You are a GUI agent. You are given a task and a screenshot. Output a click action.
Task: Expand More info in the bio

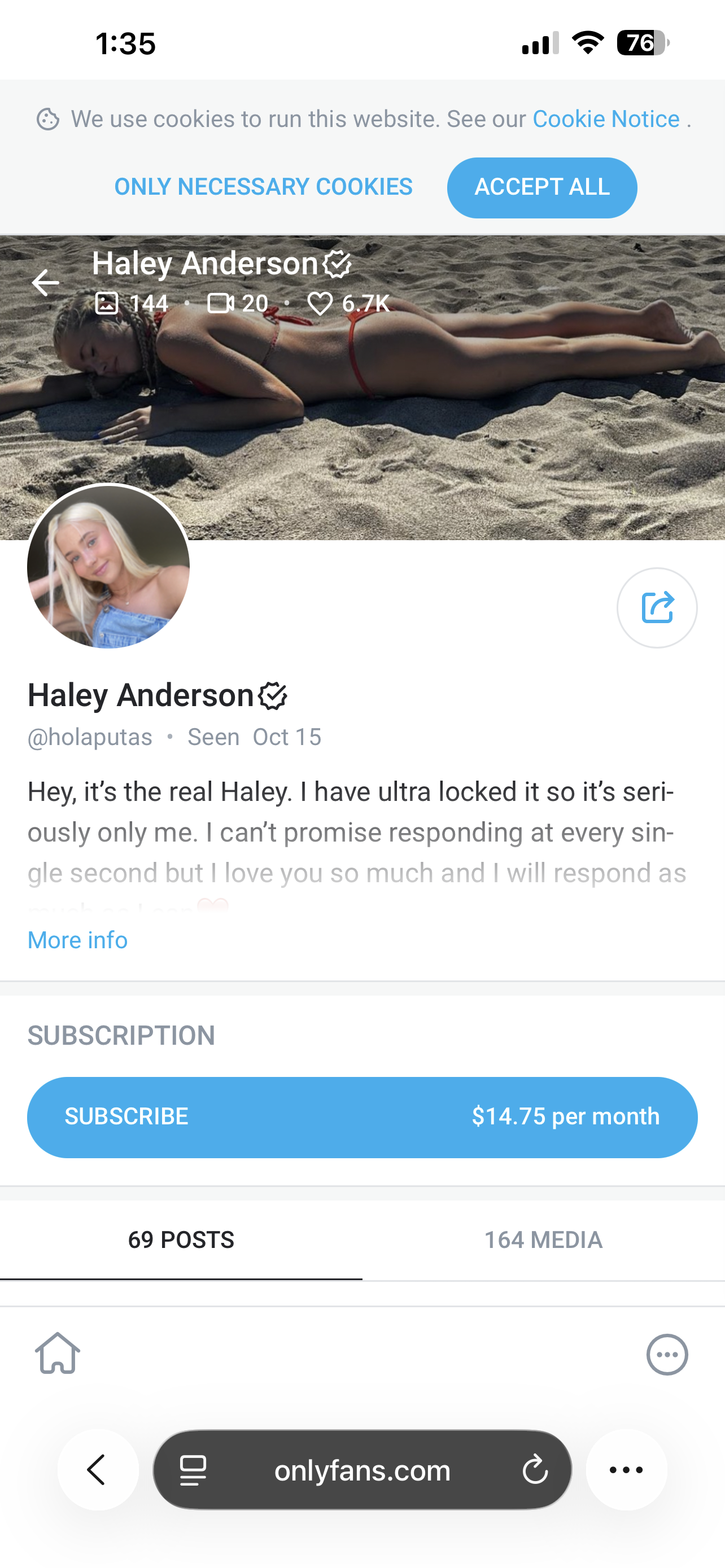[x=77, y=940]
